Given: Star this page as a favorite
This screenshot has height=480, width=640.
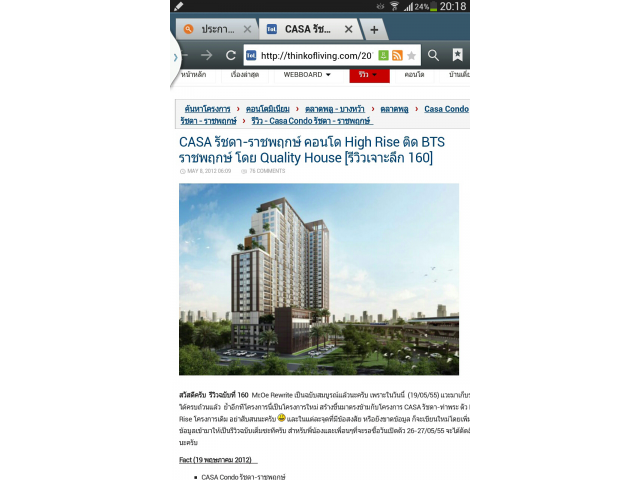Looking at the screenshot, I should [411, 55].
